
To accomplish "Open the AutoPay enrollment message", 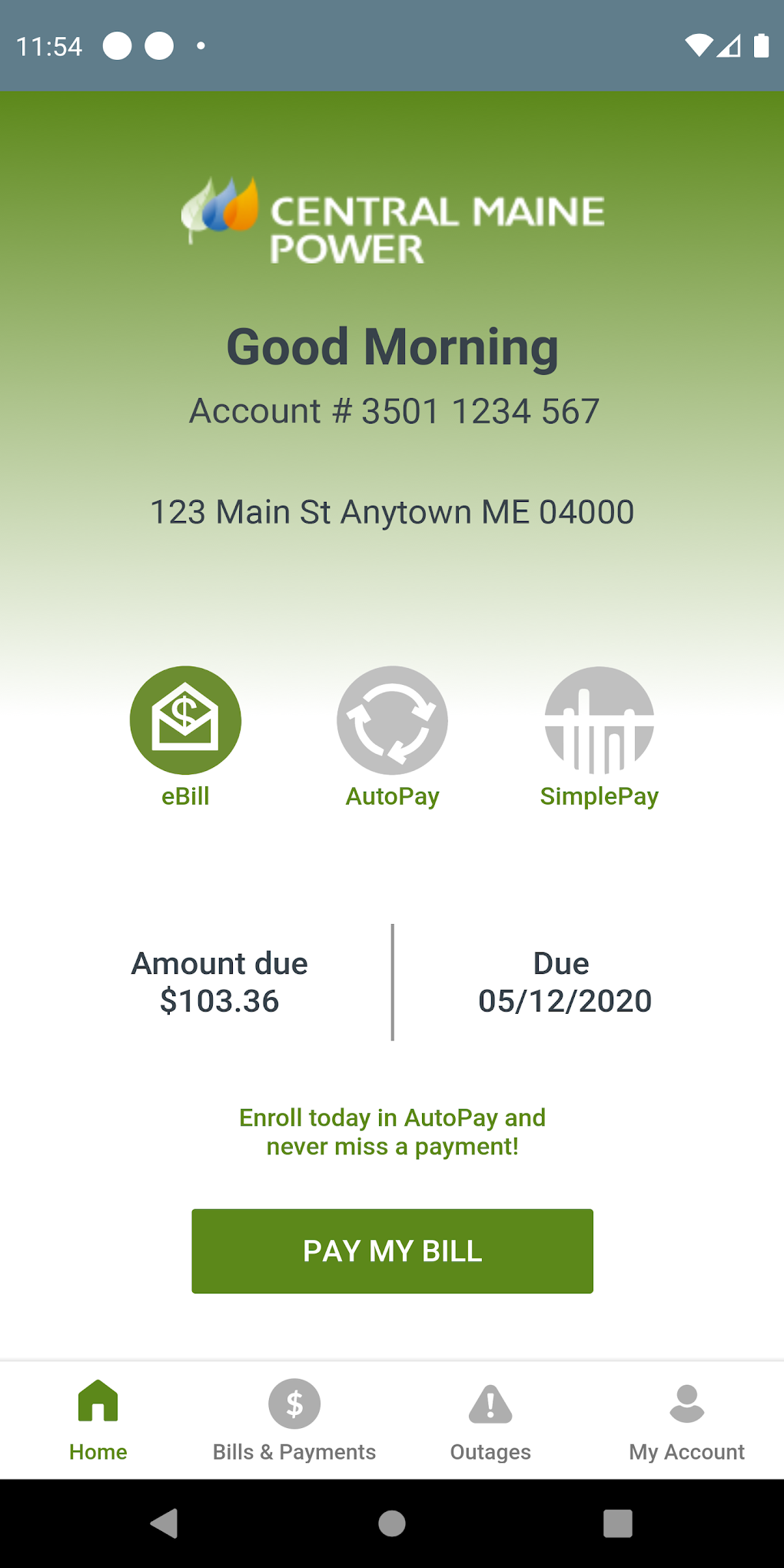I will point(391,1131).
